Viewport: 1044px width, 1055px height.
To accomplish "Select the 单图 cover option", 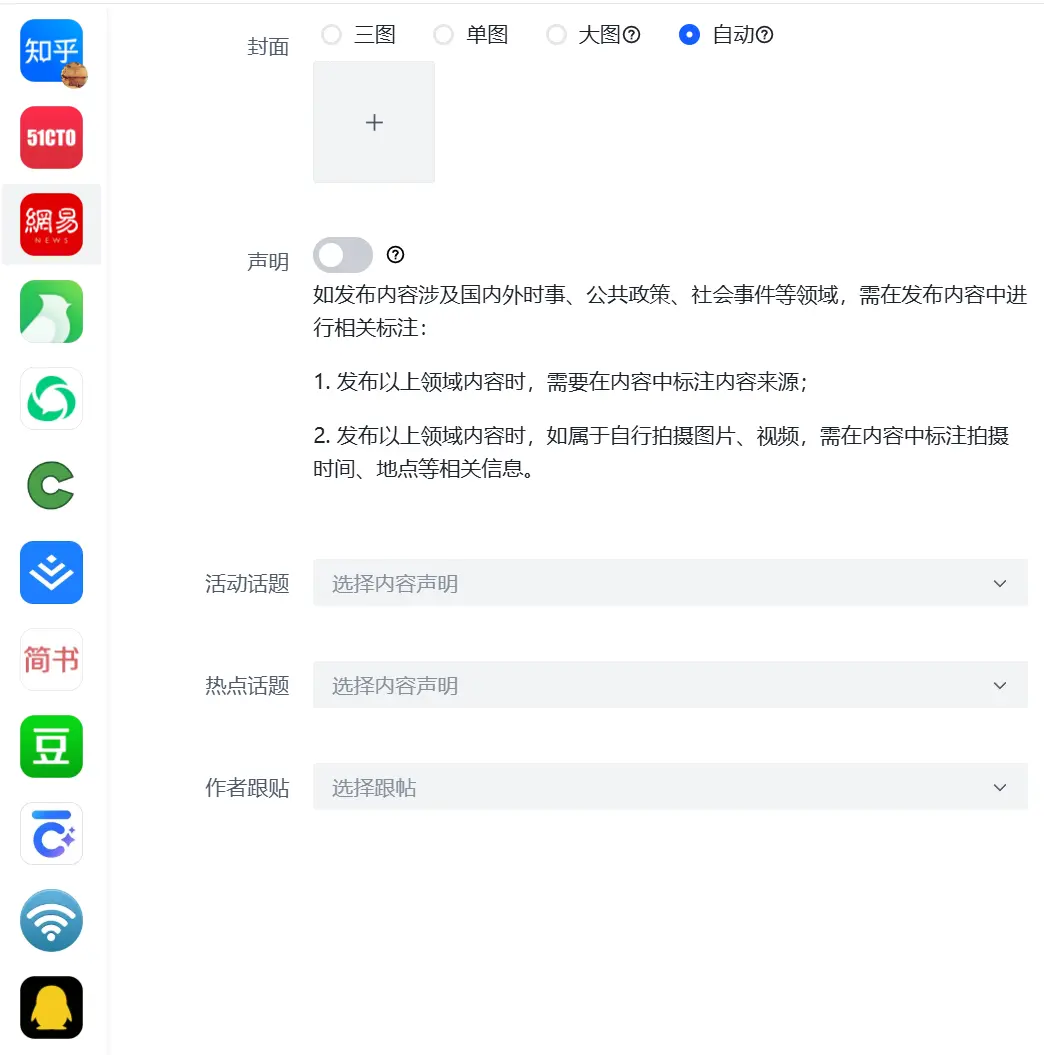I will click(x=443, y=34).
